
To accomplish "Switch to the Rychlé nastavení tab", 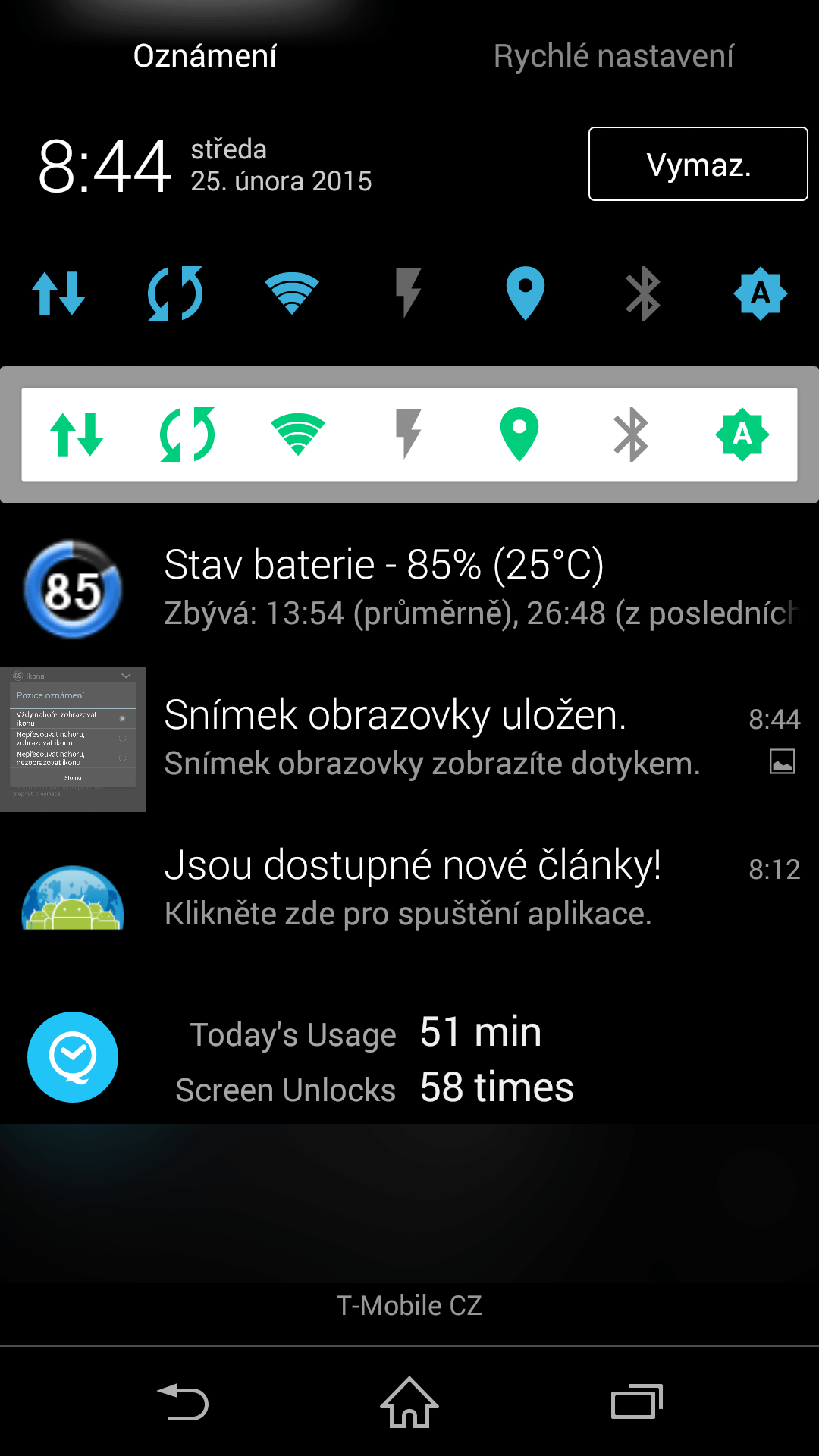I will pos(613,56).
